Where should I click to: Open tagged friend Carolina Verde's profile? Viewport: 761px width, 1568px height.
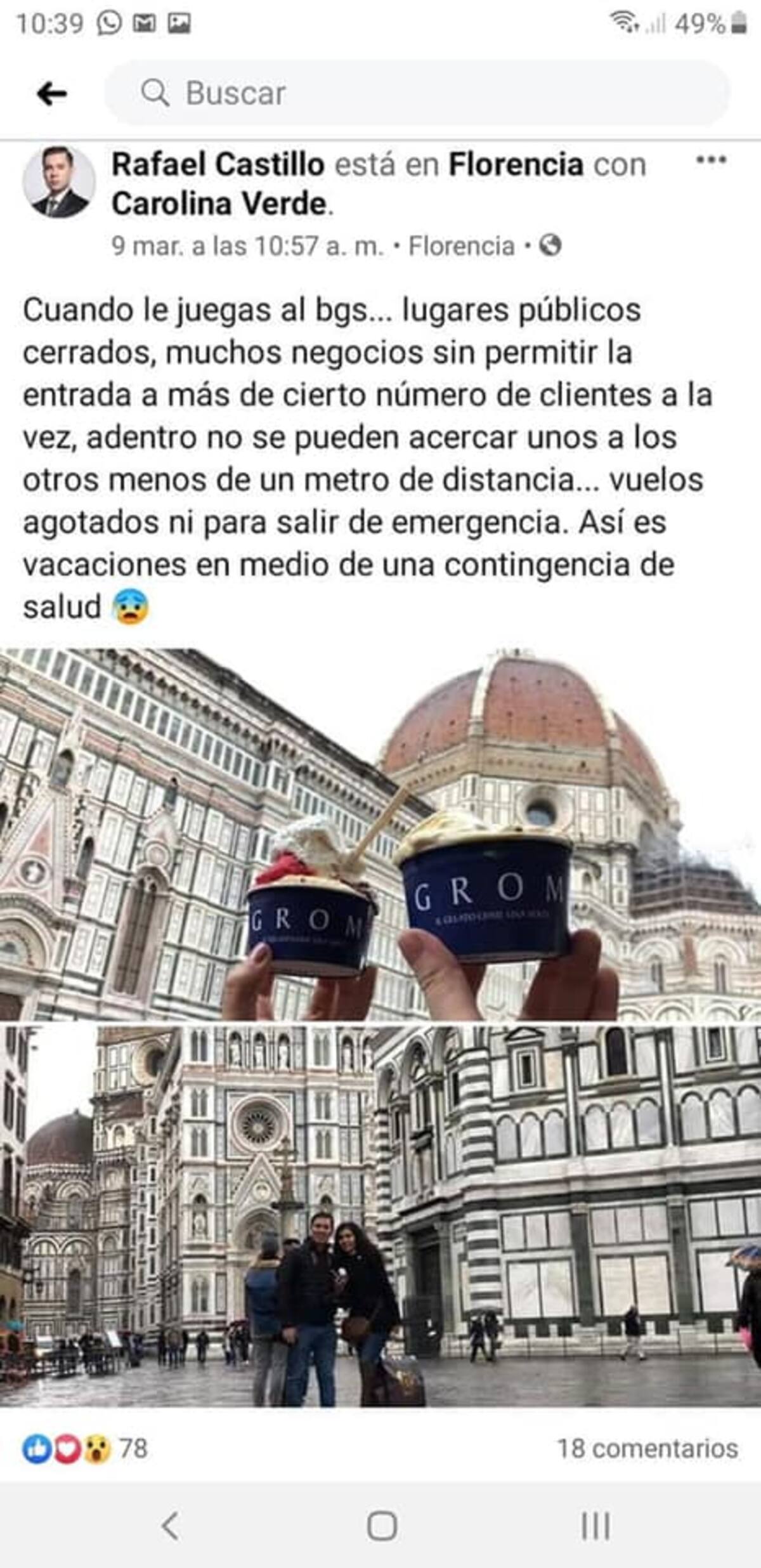click(x=219, y=204)
